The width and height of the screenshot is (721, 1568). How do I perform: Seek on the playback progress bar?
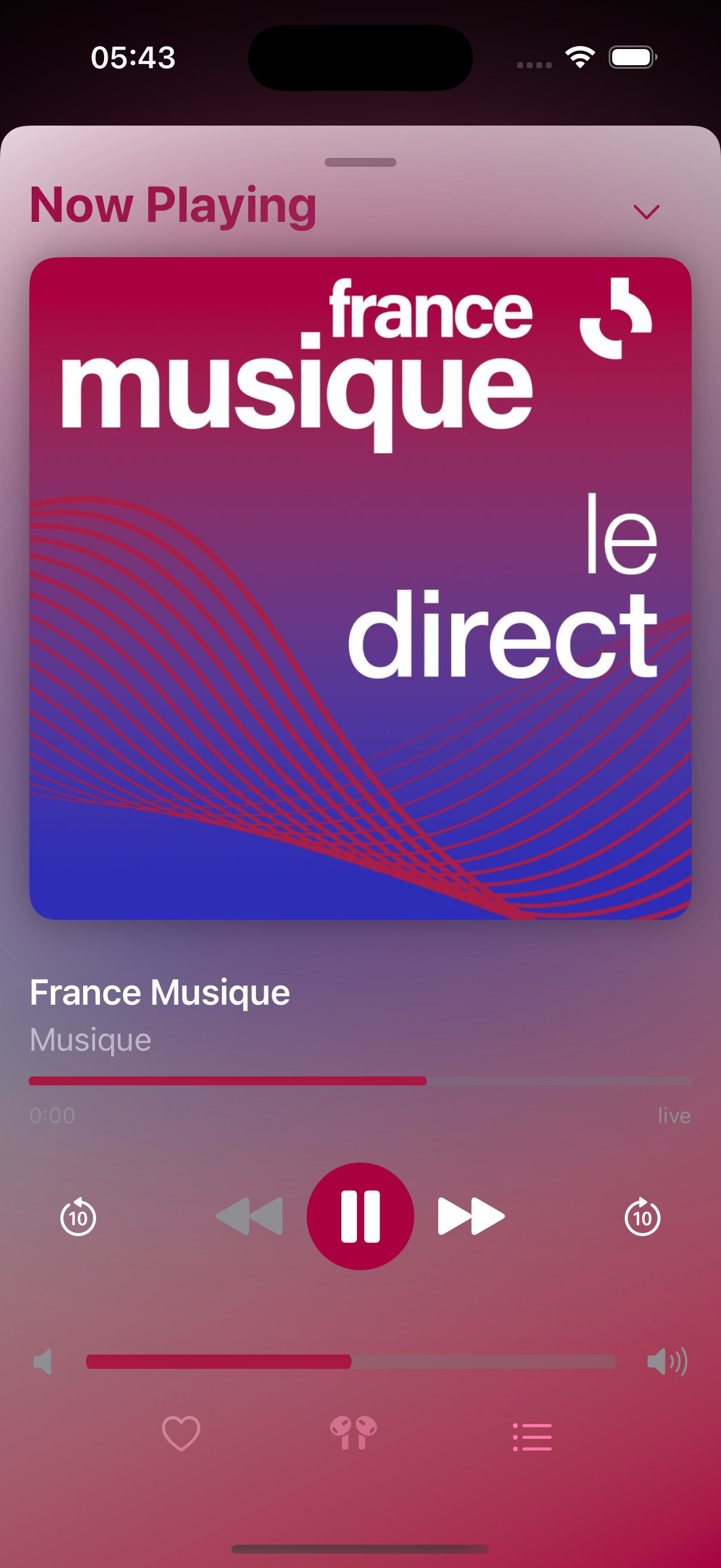click(360, 1081)
